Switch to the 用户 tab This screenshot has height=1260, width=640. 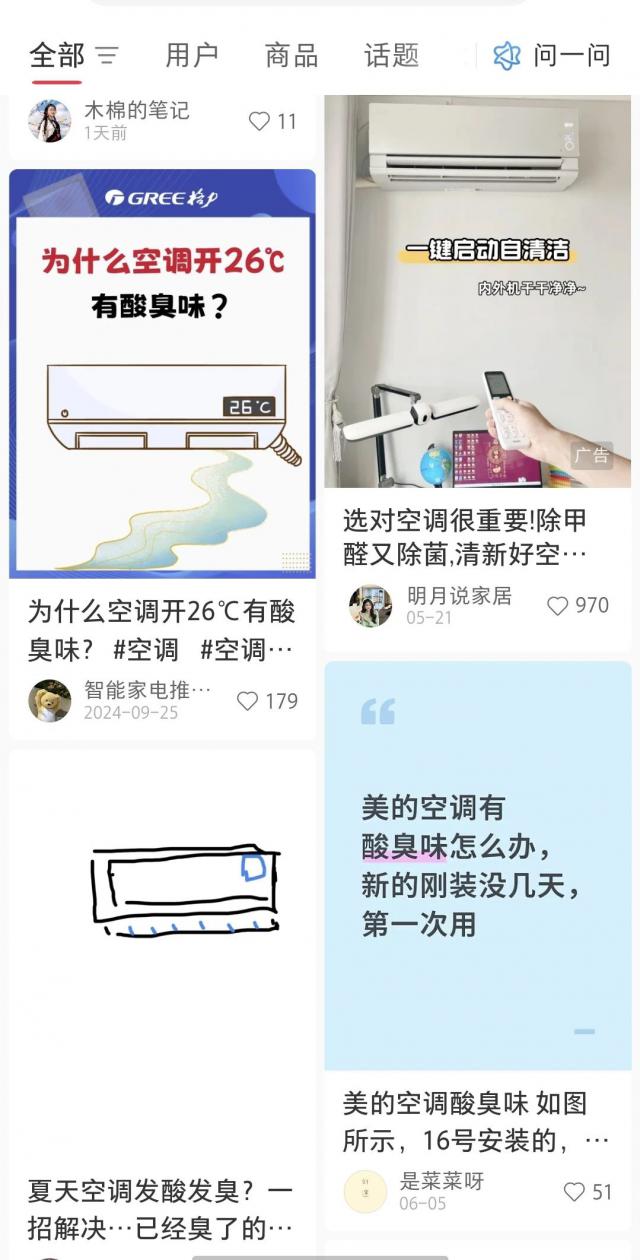pos(192,56)
